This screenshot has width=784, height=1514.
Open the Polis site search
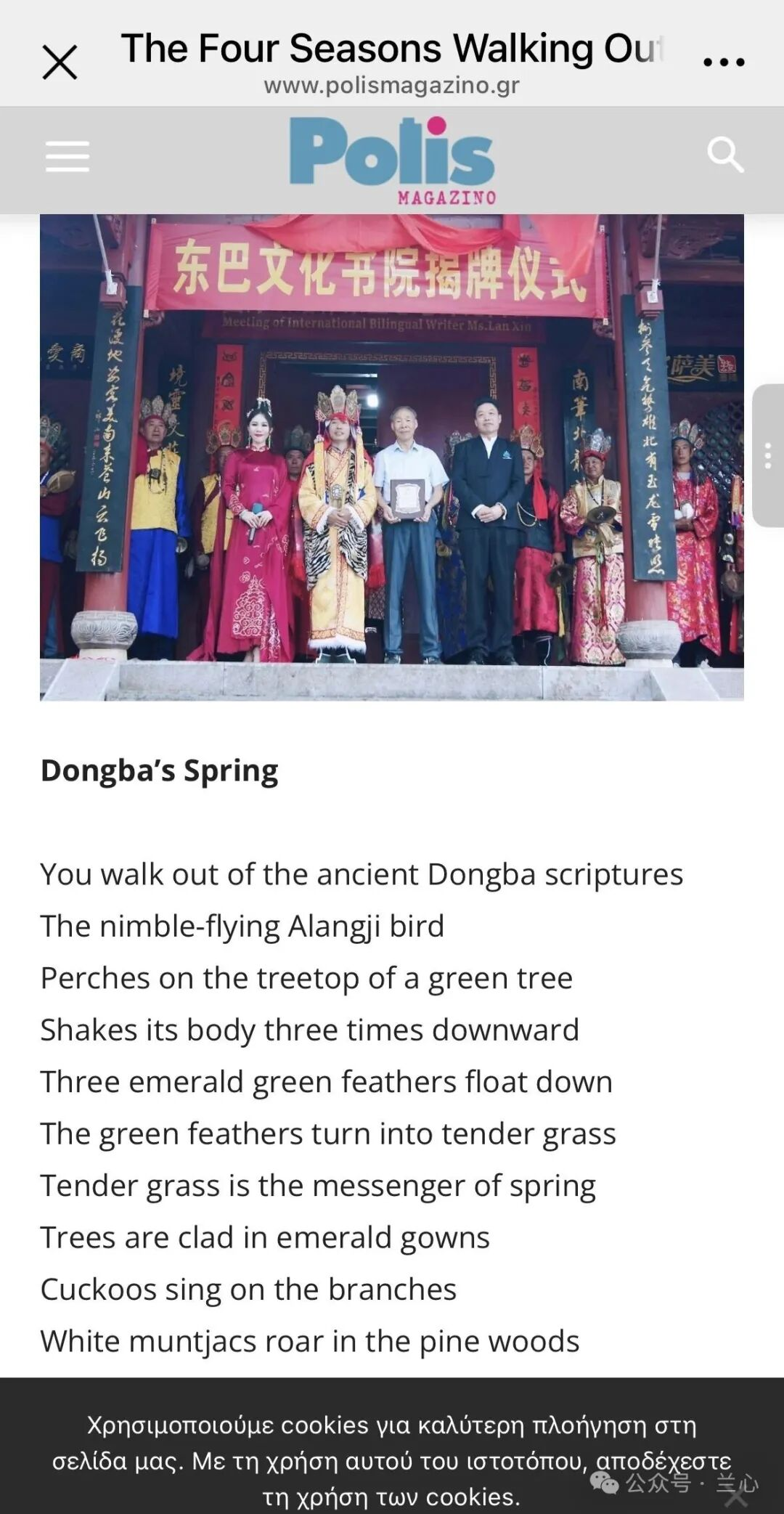click(x=725, y=154)
